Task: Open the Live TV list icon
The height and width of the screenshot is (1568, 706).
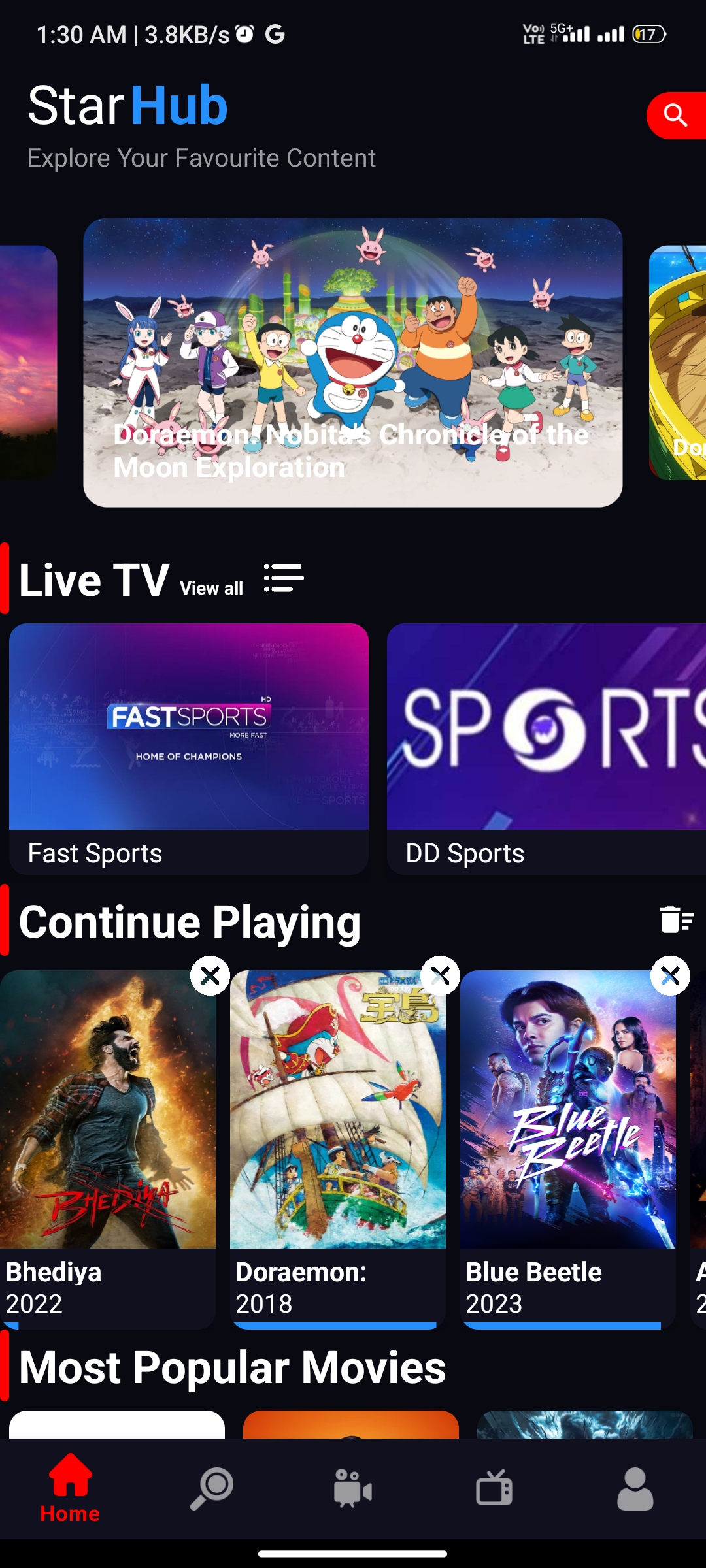Action: pos(284,578)
